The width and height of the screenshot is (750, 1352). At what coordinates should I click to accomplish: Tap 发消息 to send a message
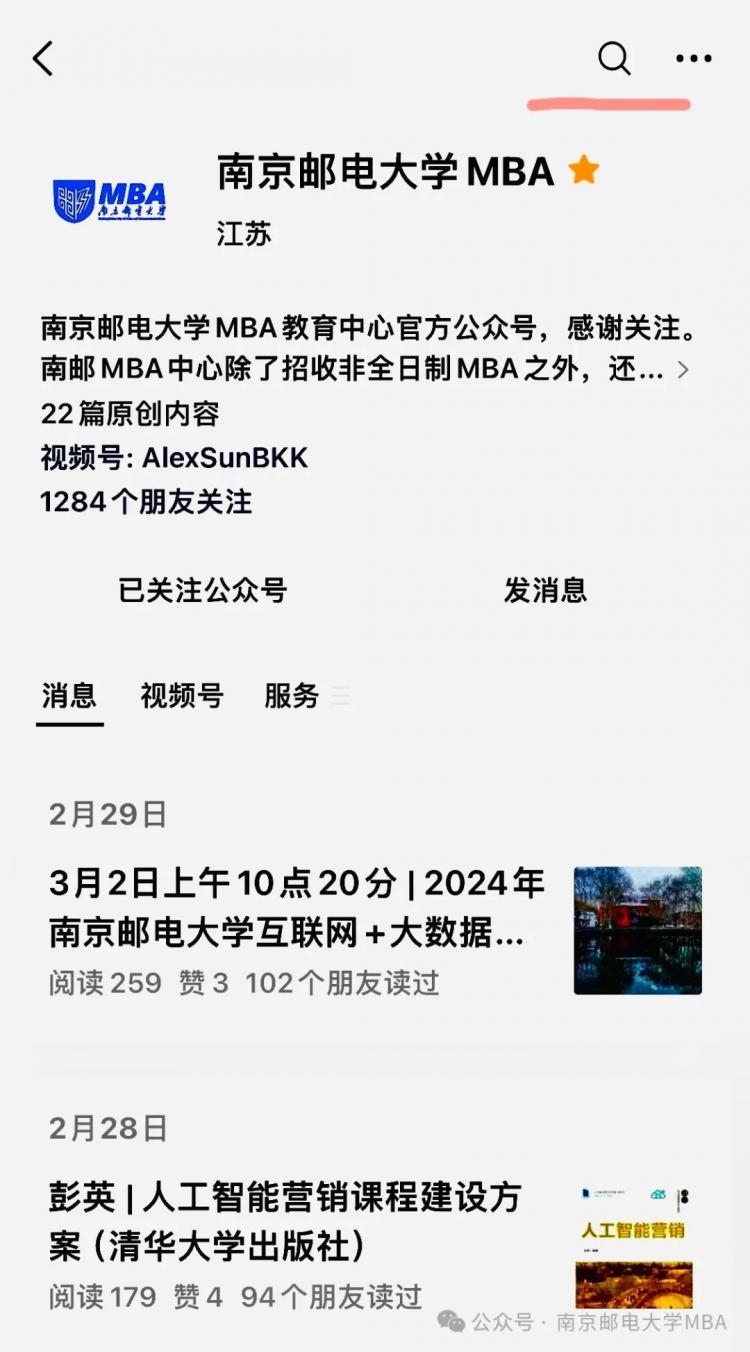tap(545, 590)
